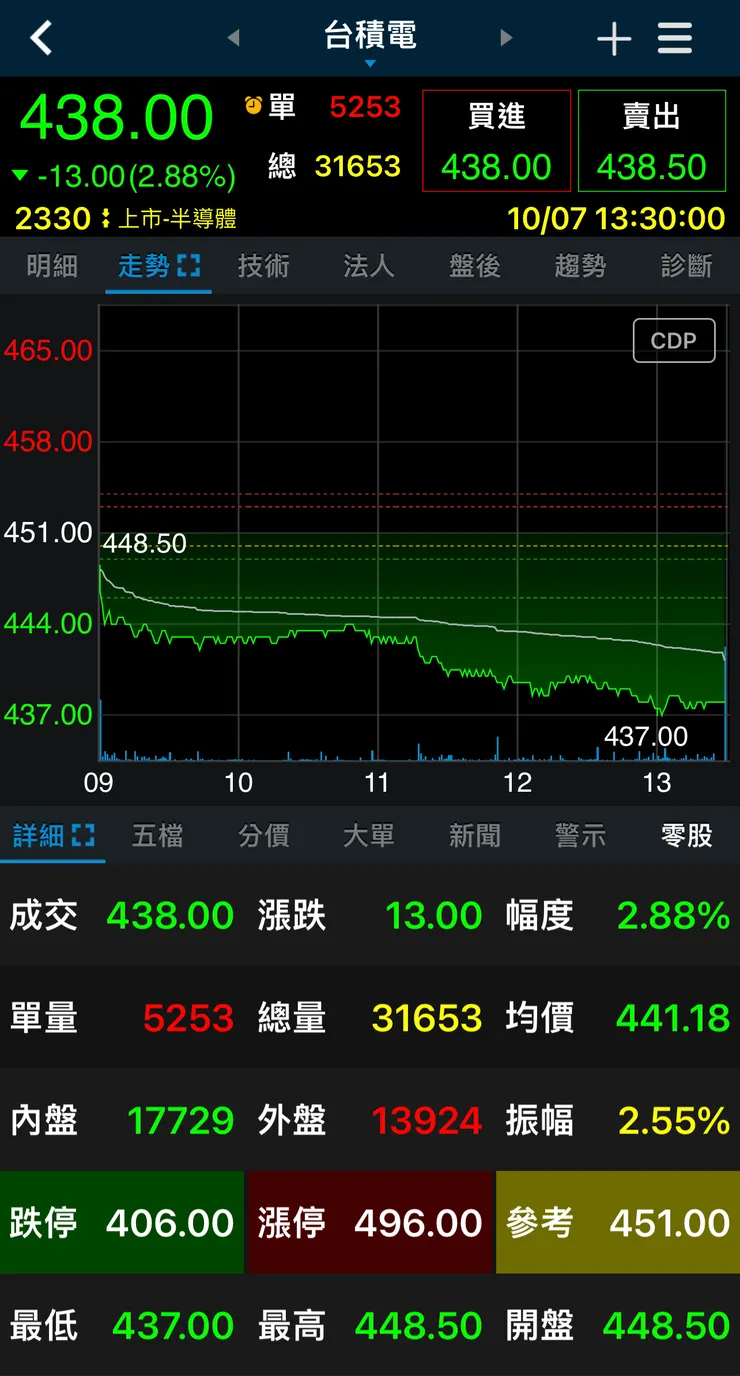
Task: Tap 2330 to toggle stock code display
Action: click(41, 215)
